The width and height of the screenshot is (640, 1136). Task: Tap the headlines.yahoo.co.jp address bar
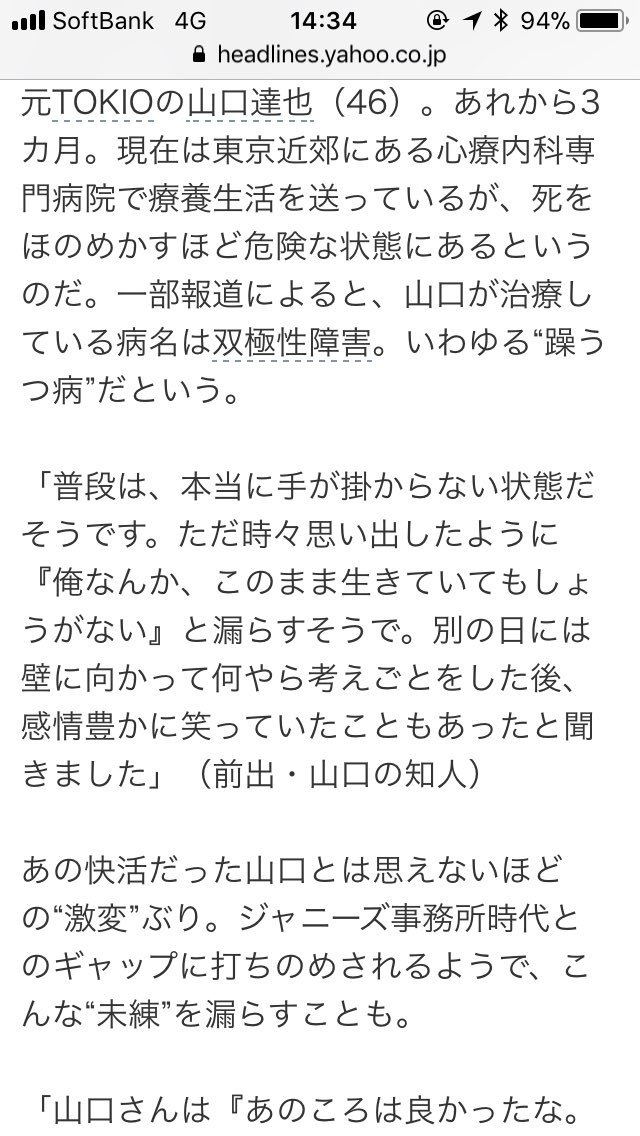pos(320,55)
